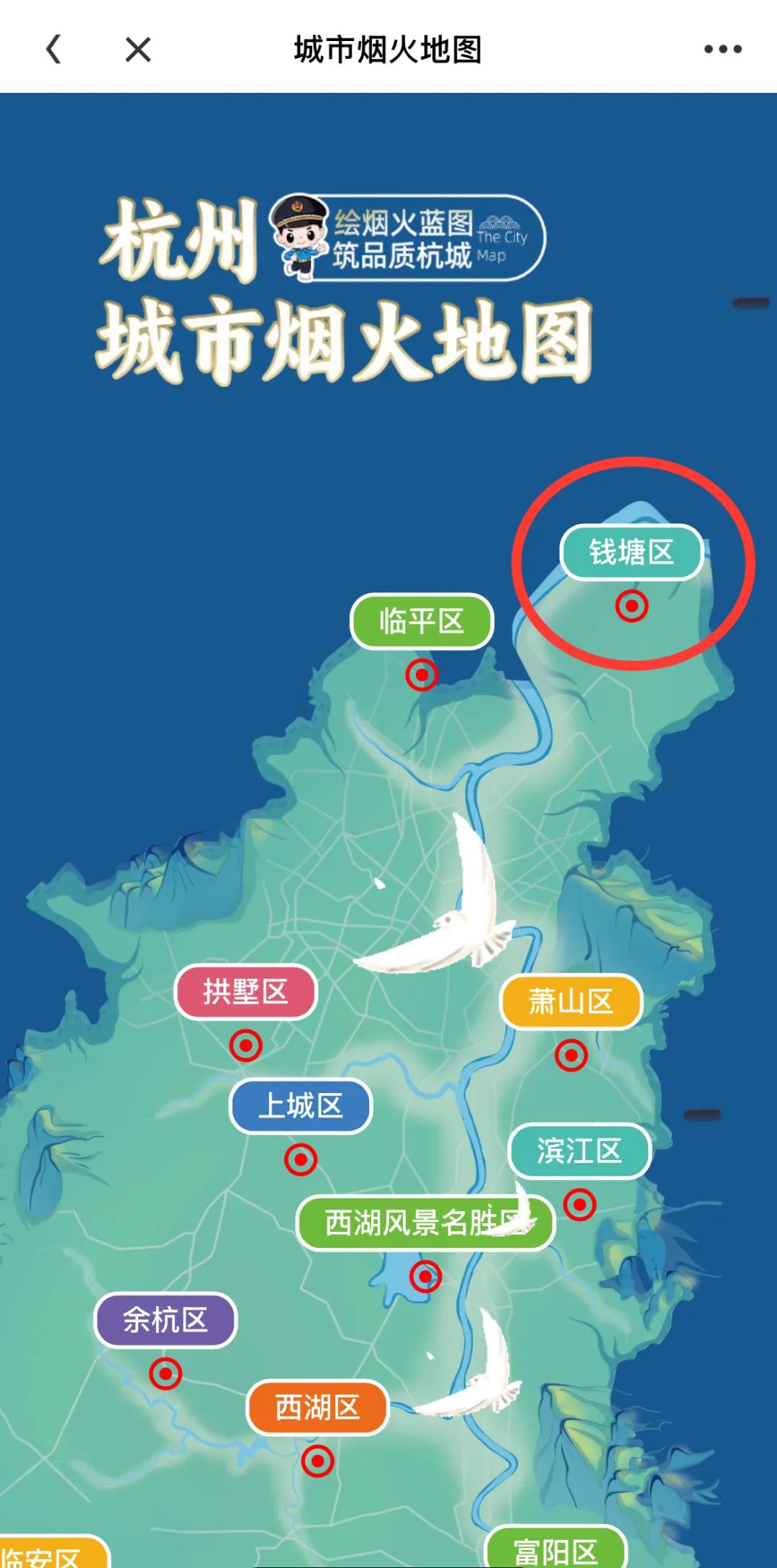
Task: Open the 上城区 district
Action: pyautogui.click(x=300, y=1106)
